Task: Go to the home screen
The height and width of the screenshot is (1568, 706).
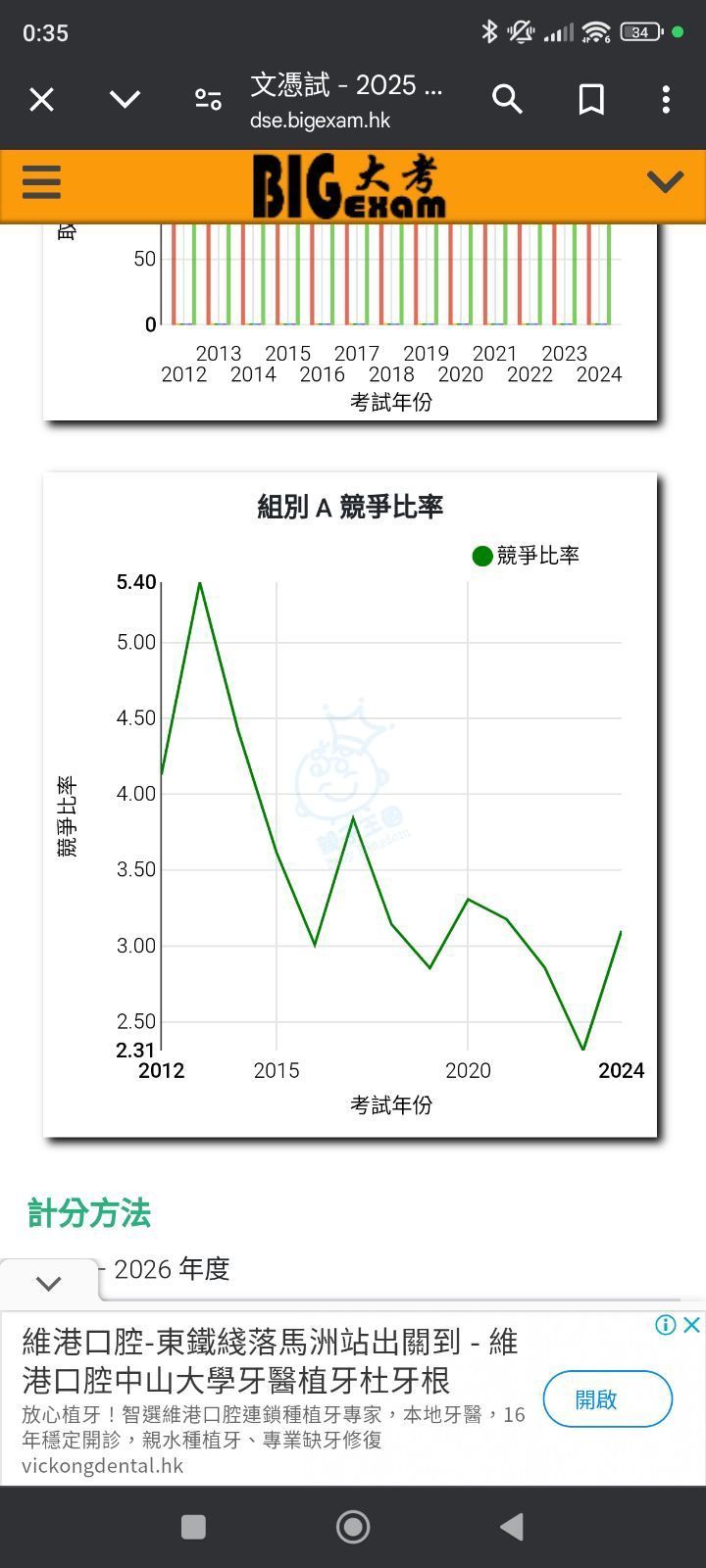Action: [353, 1527]
